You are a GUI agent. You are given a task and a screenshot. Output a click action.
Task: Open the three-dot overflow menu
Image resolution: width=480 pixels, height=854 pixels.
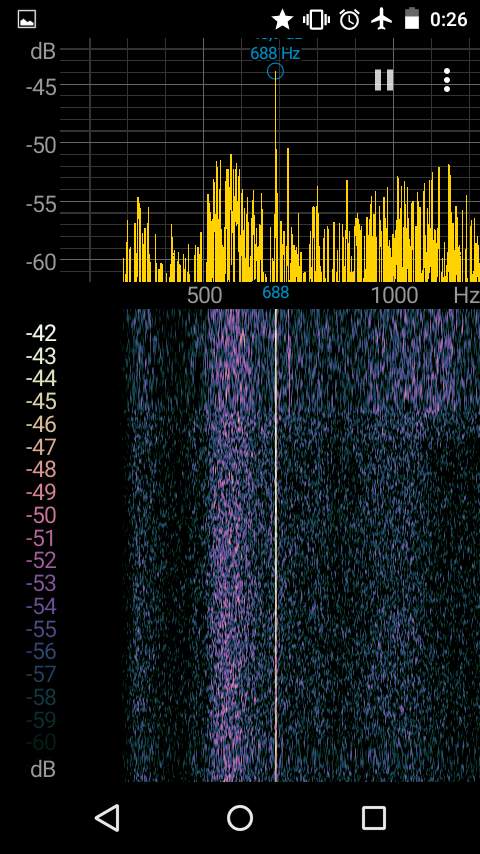click(x=447, y=80)
